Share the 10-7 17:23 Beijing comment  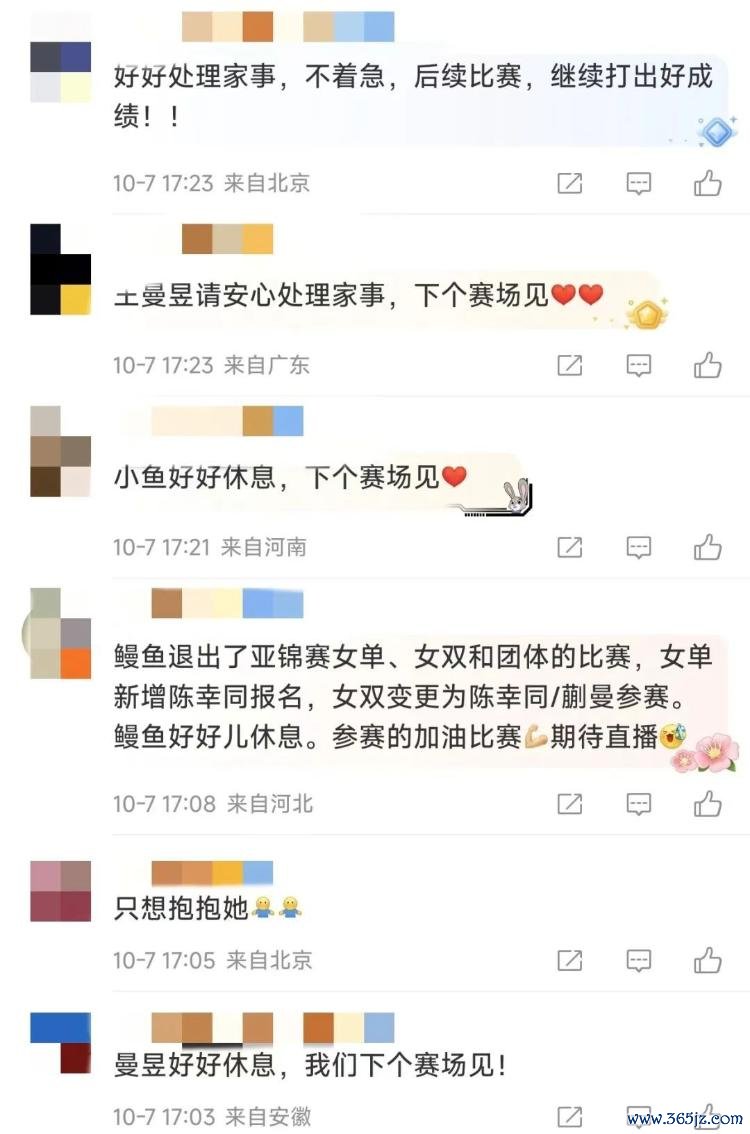tap(569, 183)
